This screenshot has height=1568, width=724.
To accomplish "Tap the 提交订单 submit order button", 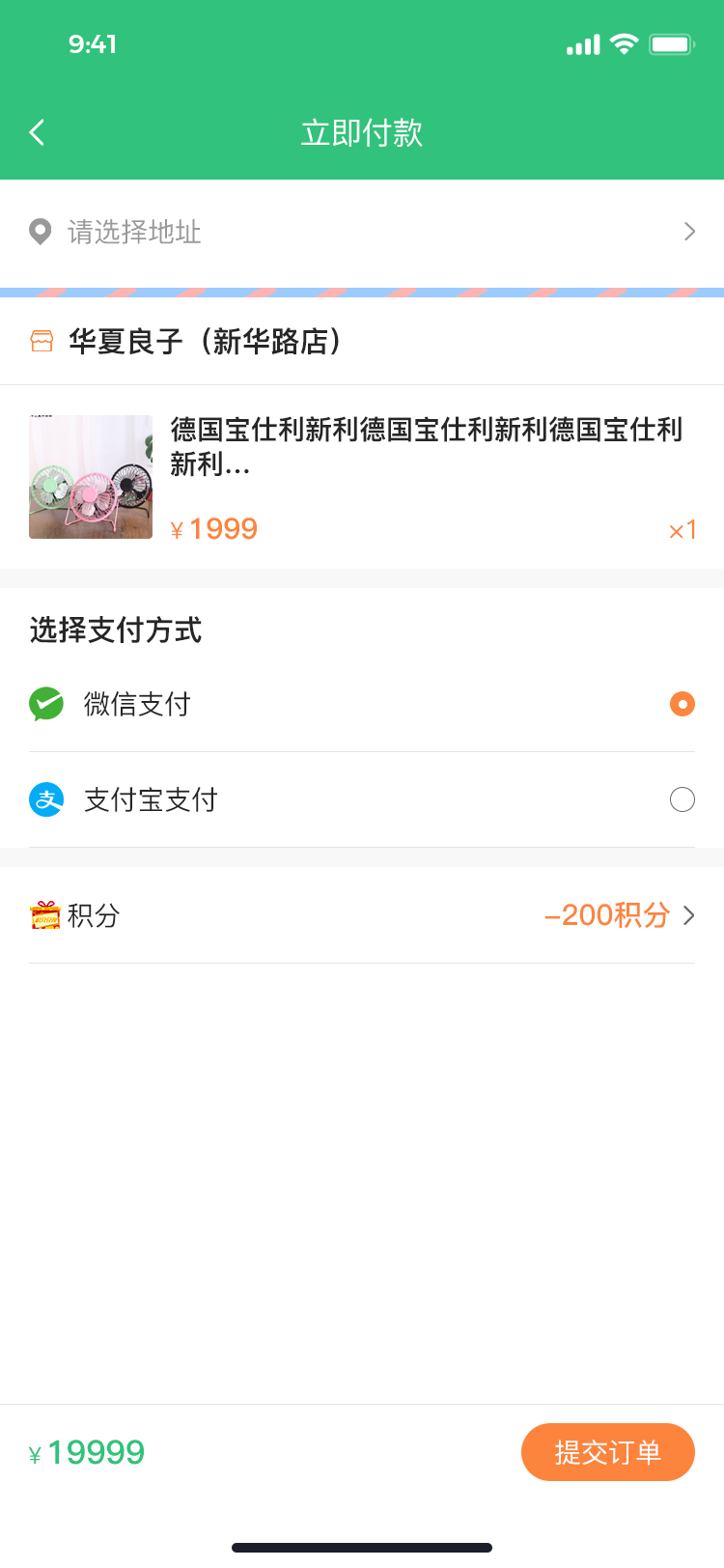I will 607,1452.
